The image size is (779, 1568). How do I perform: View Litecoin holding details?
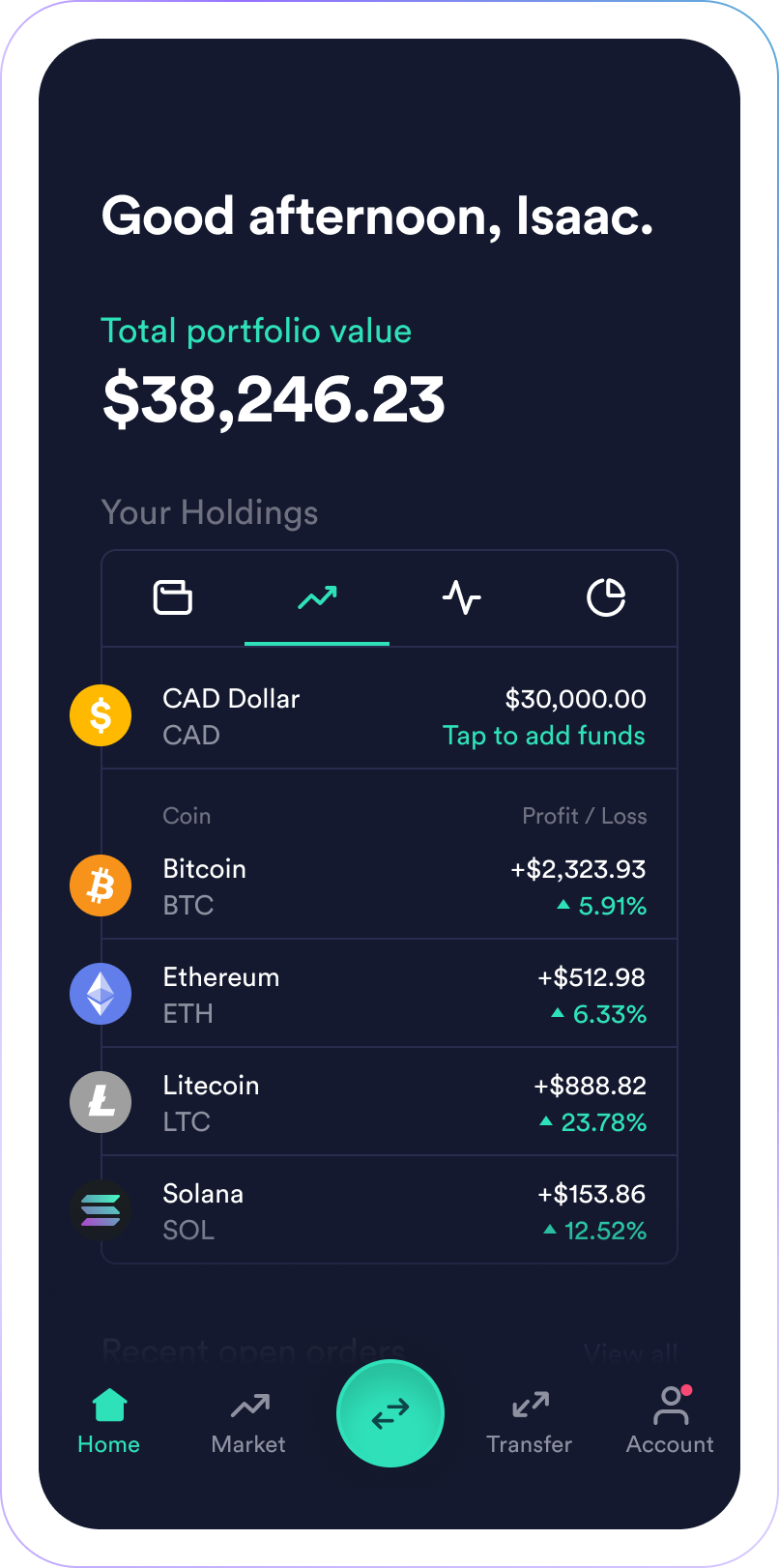click(389, 1102)
